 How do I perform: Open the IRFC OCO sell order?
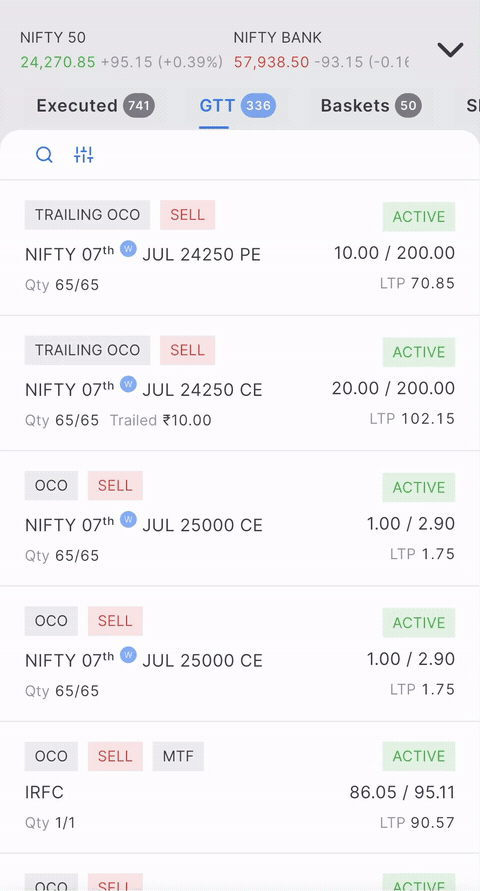pyautogui.click(x=240, y=788)
